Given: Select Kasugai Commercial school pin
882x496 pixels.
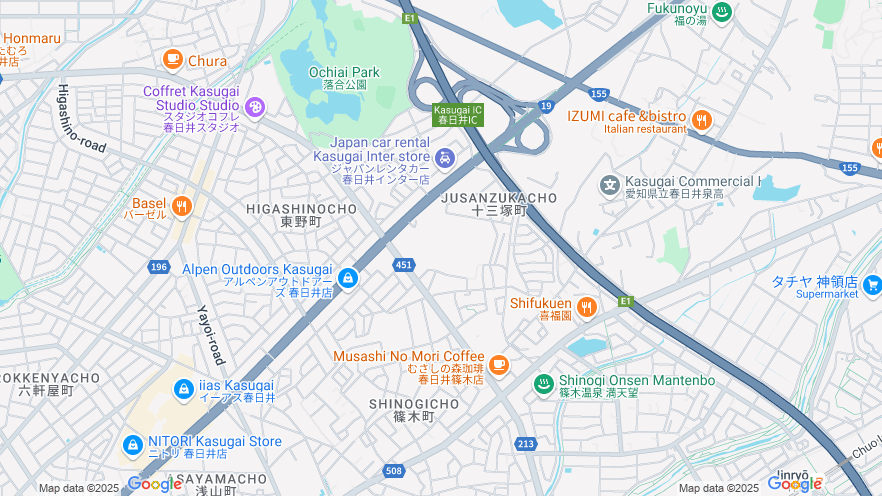Looking at the screenshot, I should (x=609, y=185).
